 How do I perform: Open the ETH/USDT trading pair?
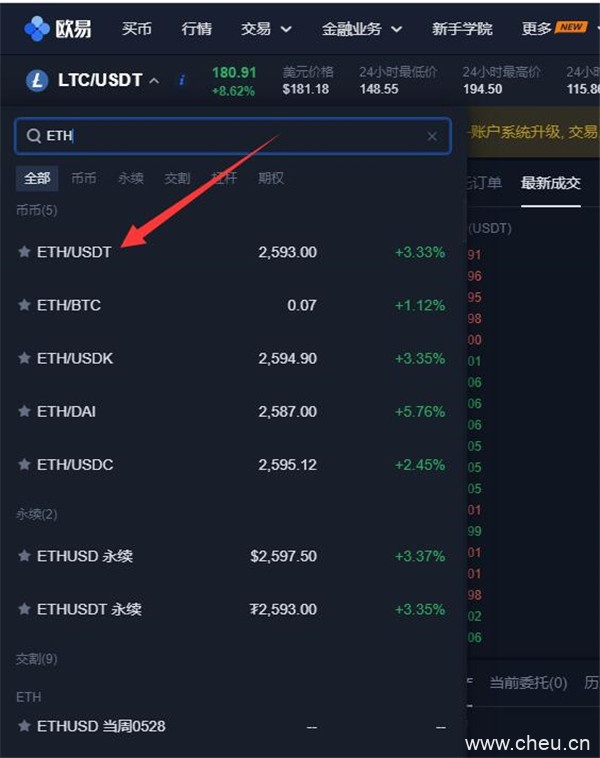(74, 252)
